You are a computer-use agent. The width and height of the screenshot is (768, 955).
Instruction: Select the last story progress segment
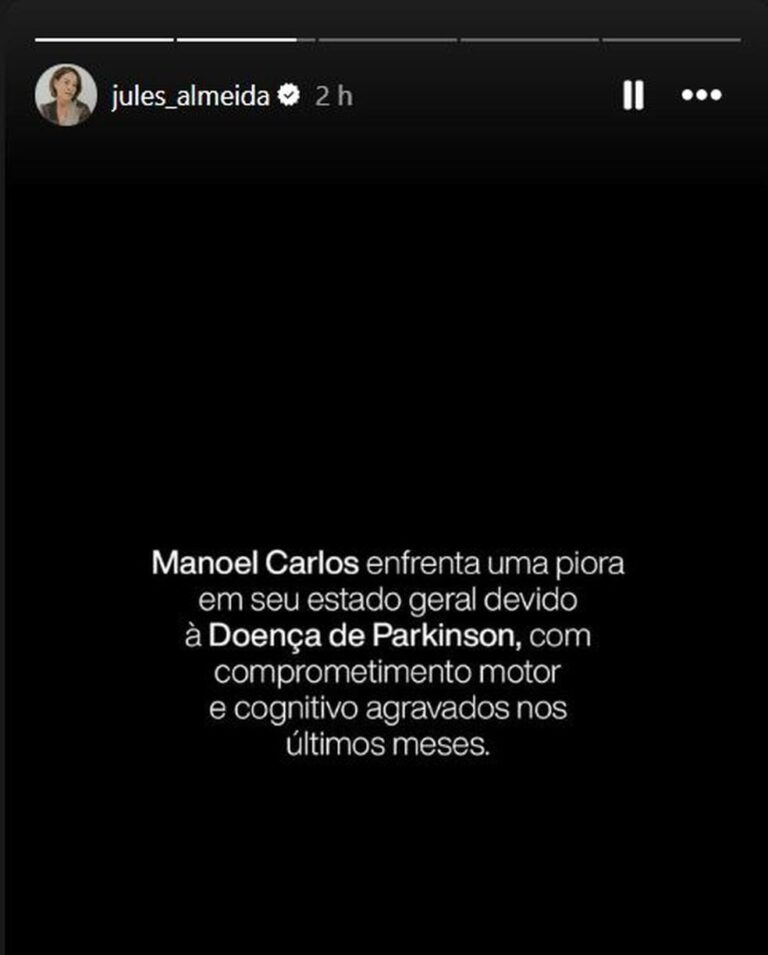pos(672,38)
